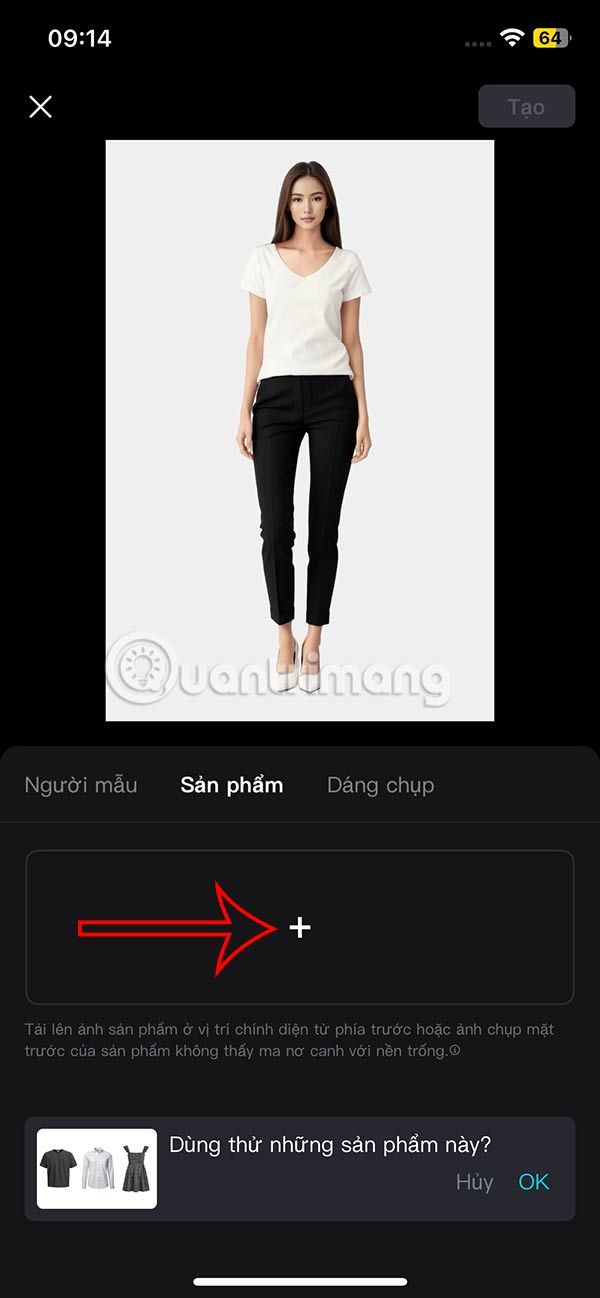Image resolution: width=600 pixels, height=1298 pixels.
Task: Tap the Tạo button
Action: [x=526, y=107]
